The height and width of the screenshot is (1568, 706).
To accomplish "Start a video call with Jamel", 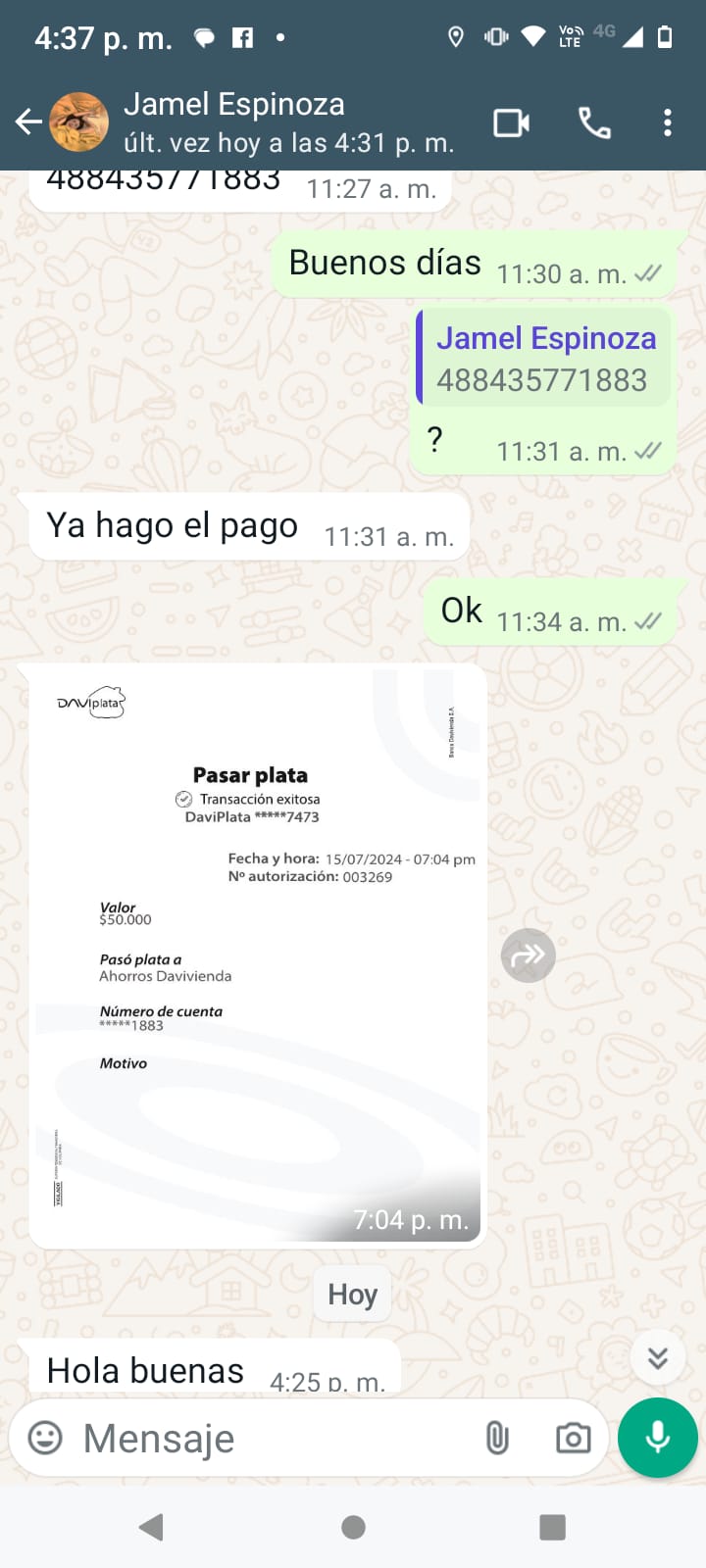I will click(511, 123).
